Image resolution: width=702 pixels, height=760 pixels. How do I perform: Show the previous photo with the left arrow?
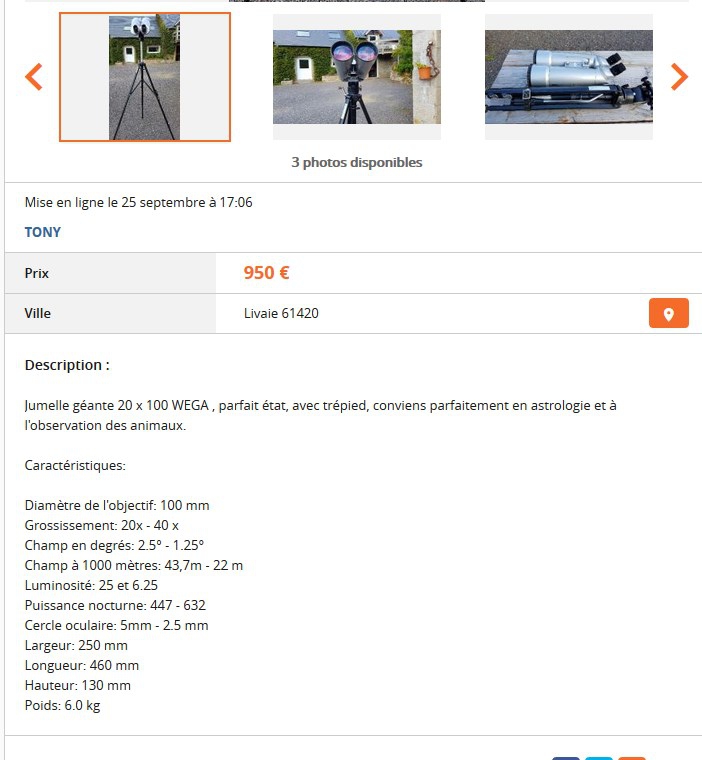pos(34,77)
